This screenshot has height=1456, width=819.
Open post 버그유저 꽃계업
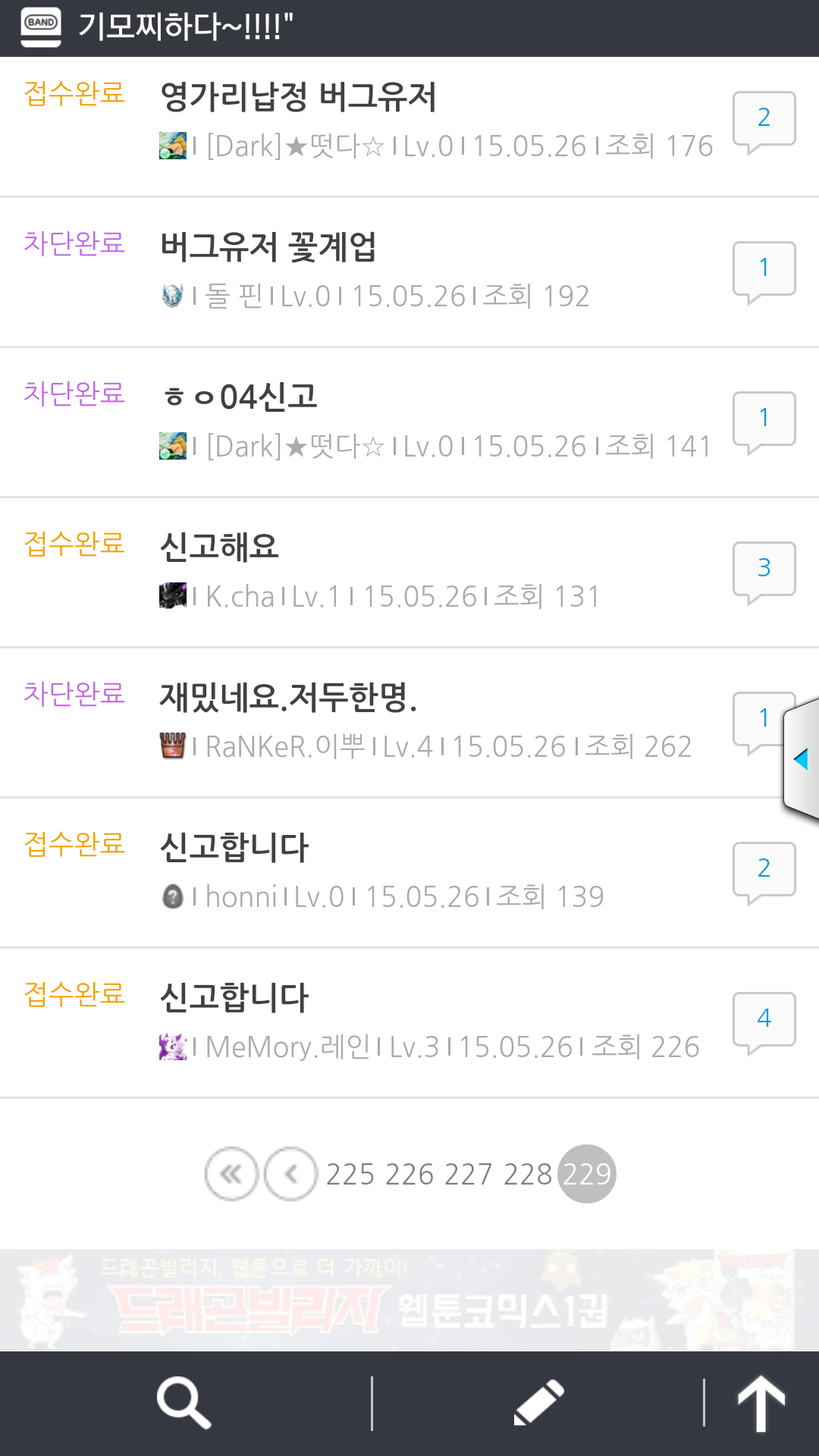tap(268, 247)
